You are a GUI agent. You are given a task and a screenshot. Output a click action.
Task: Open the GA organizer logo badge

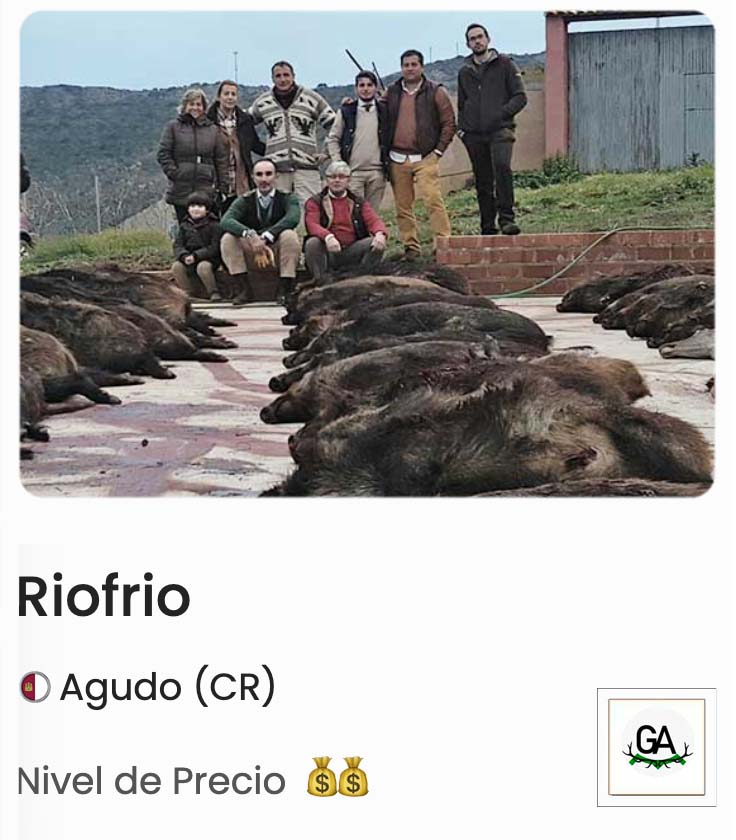656,746
